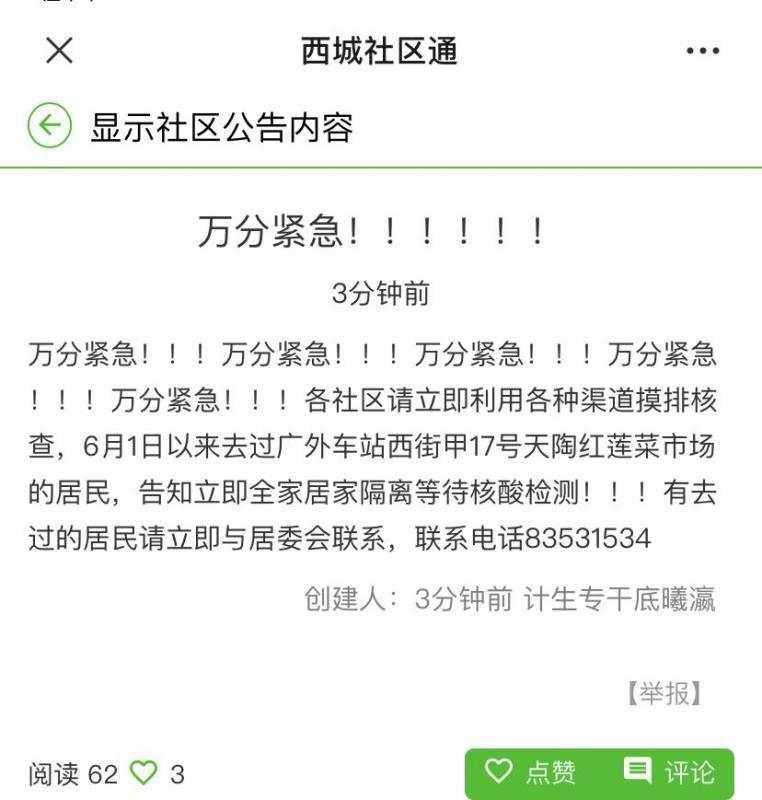The height and width of the screenshot is (800, 762).
Task: Go back from 显示社区公告内容
Action: 49,127
